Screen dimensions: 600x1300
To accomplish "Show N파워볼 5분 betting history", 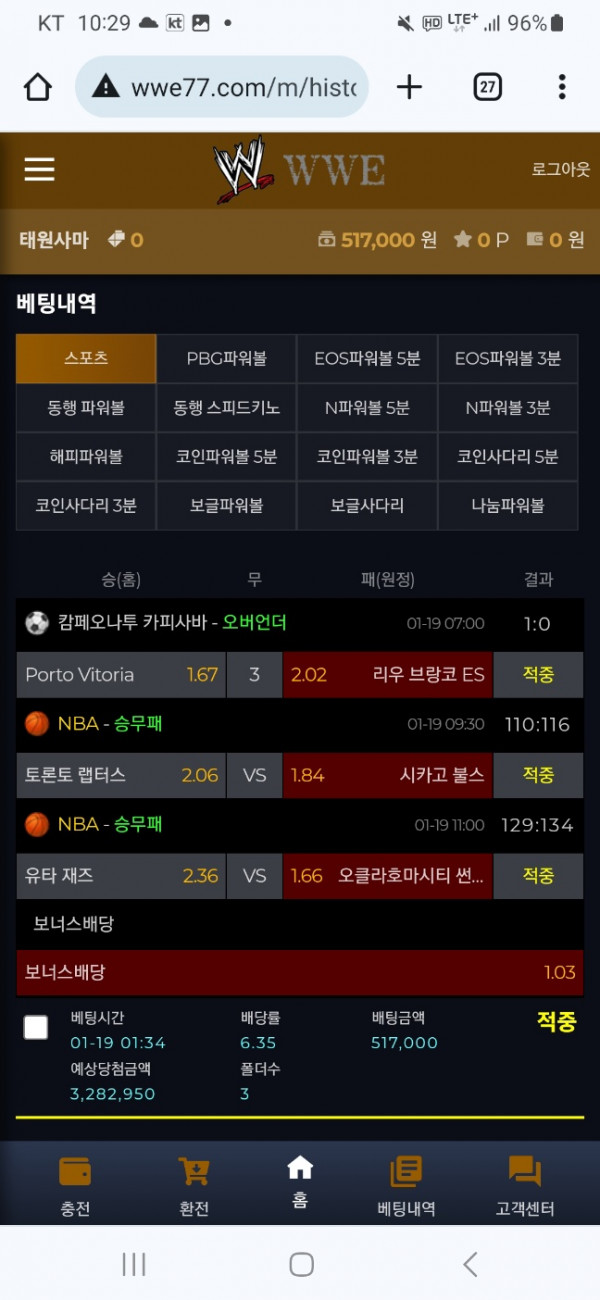I will tap(367, 408).
